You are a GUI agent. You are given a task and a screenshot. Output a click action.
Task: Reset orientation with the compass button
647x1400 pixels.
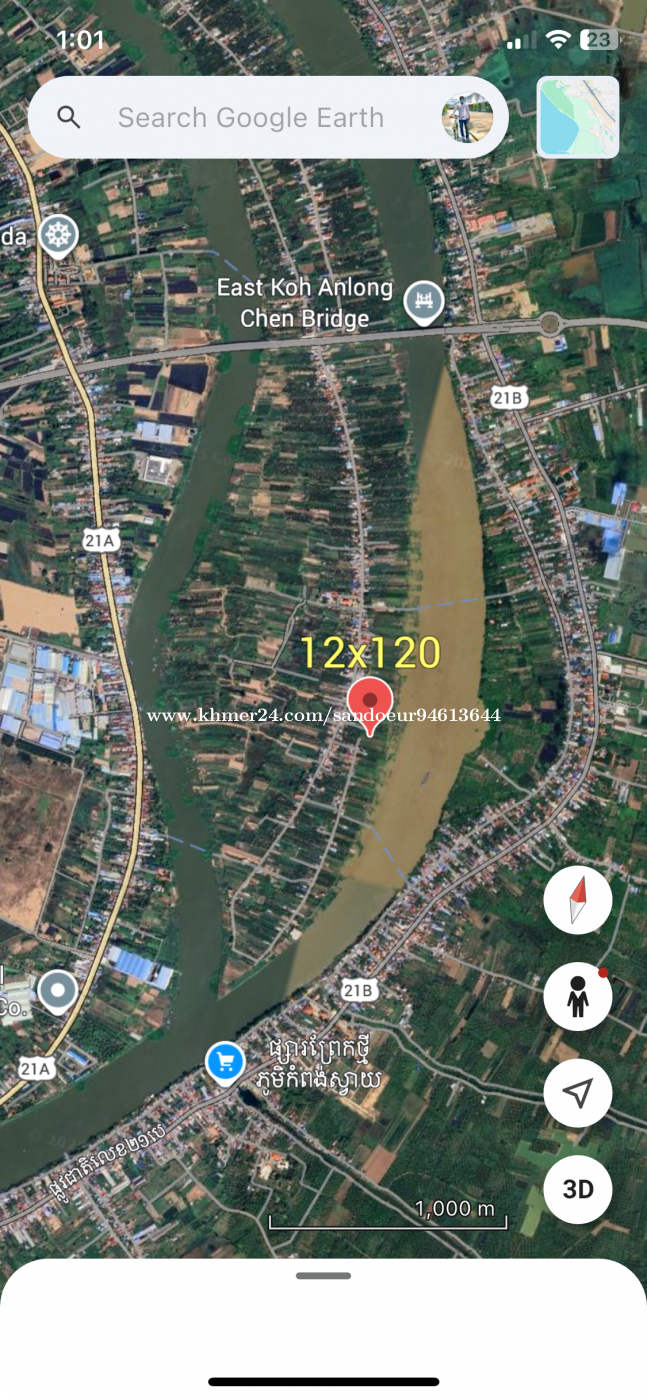point(578,900)
